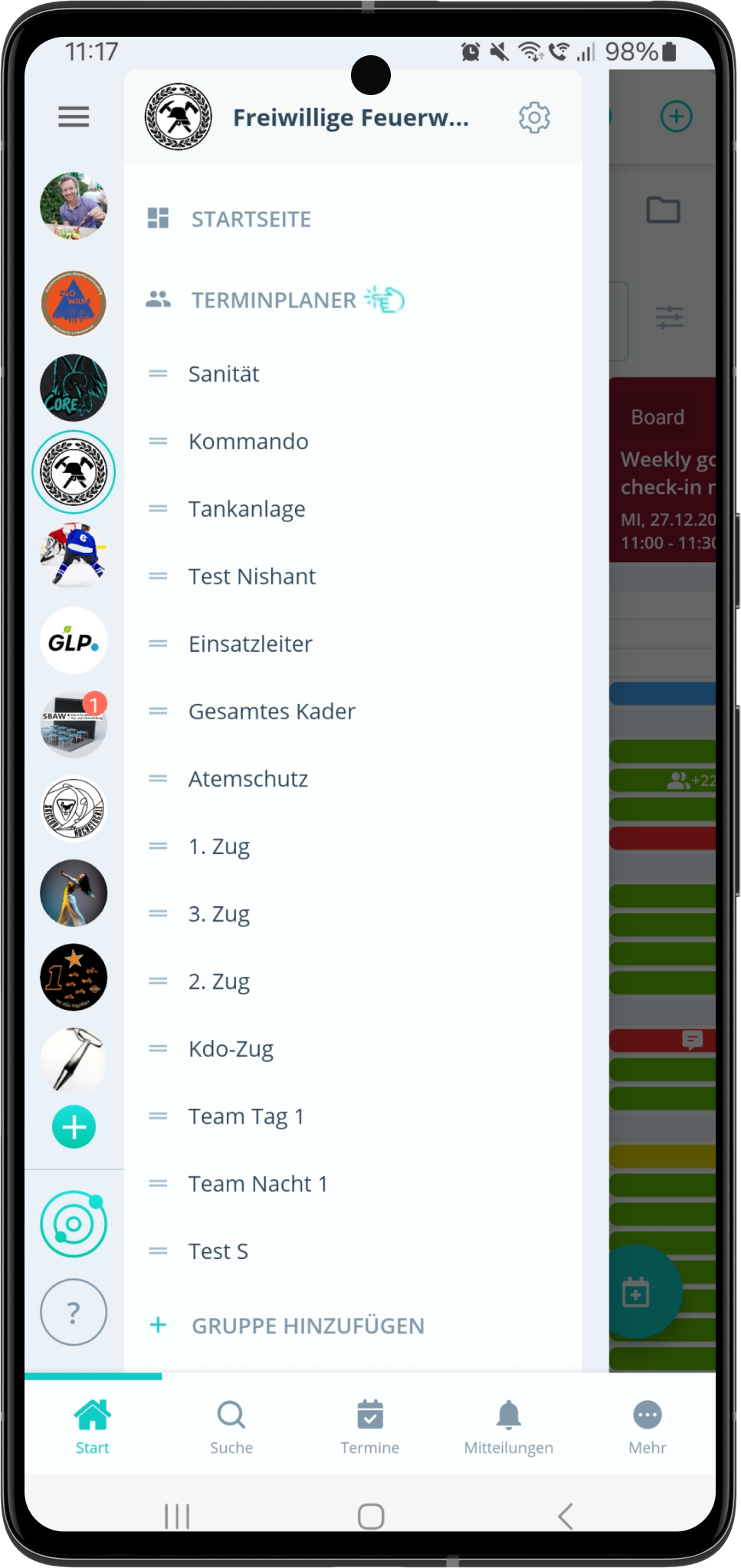Select Gesamtes Kader
Screen dimensions: 741x1568
pos(272,712)
